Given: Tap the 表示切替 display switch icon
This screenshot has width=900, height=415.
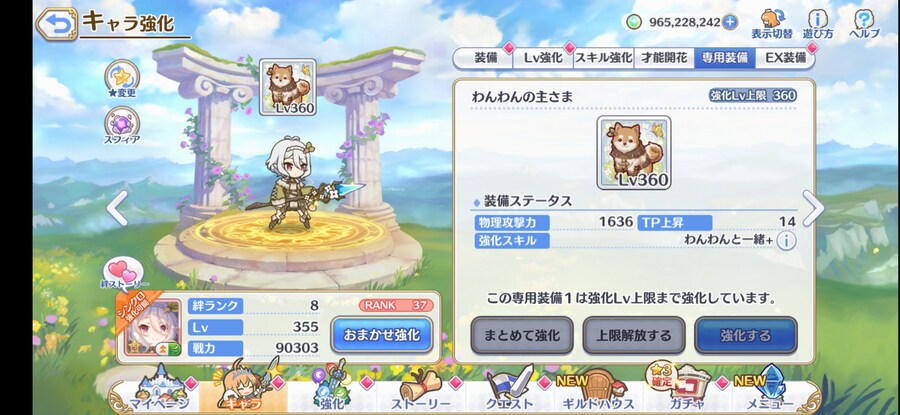Looking at the screenshot, I should tap(772, 22).
